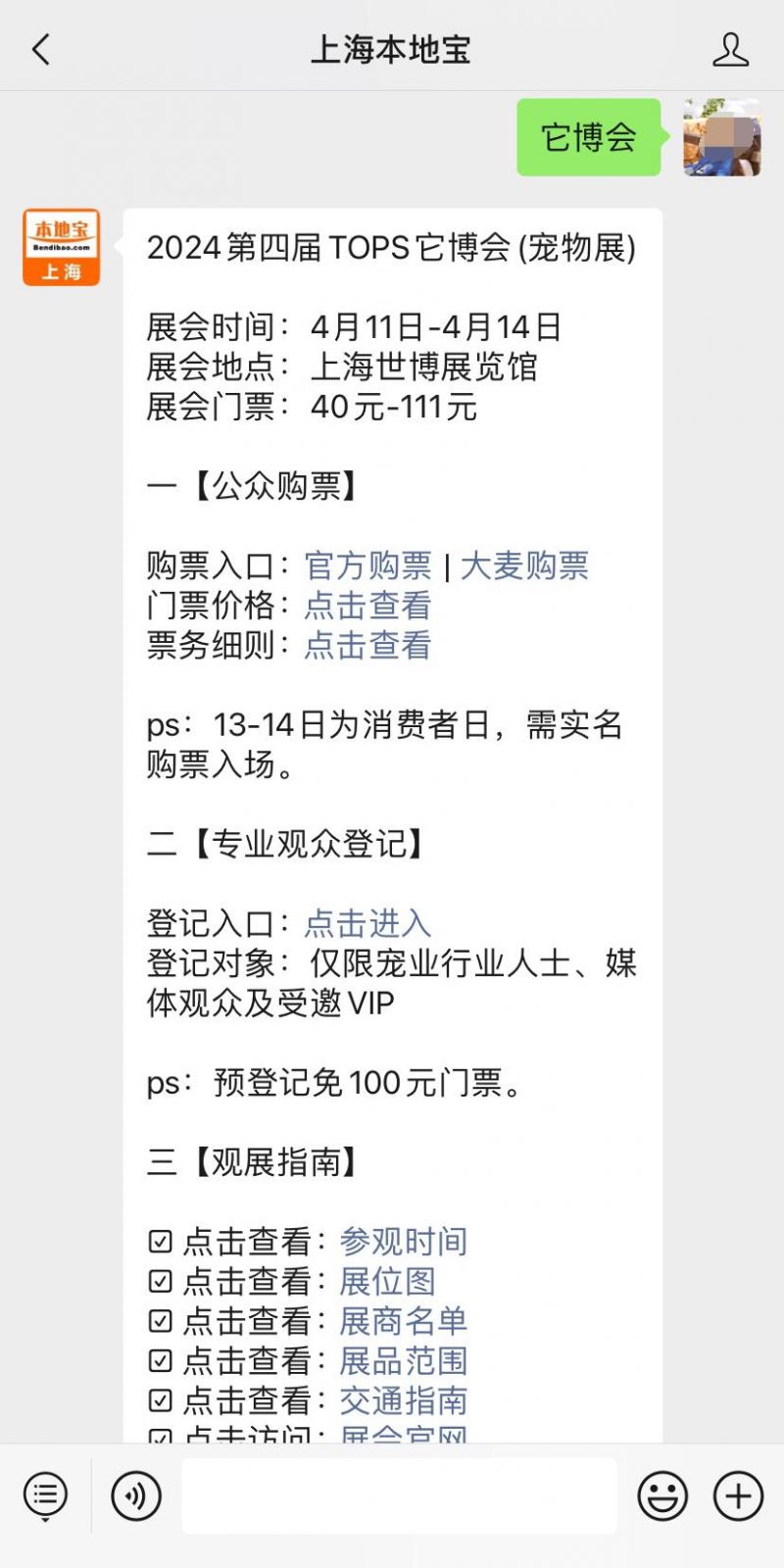Open the emoji picker
784x1568 pixels.
(662, 1496)
